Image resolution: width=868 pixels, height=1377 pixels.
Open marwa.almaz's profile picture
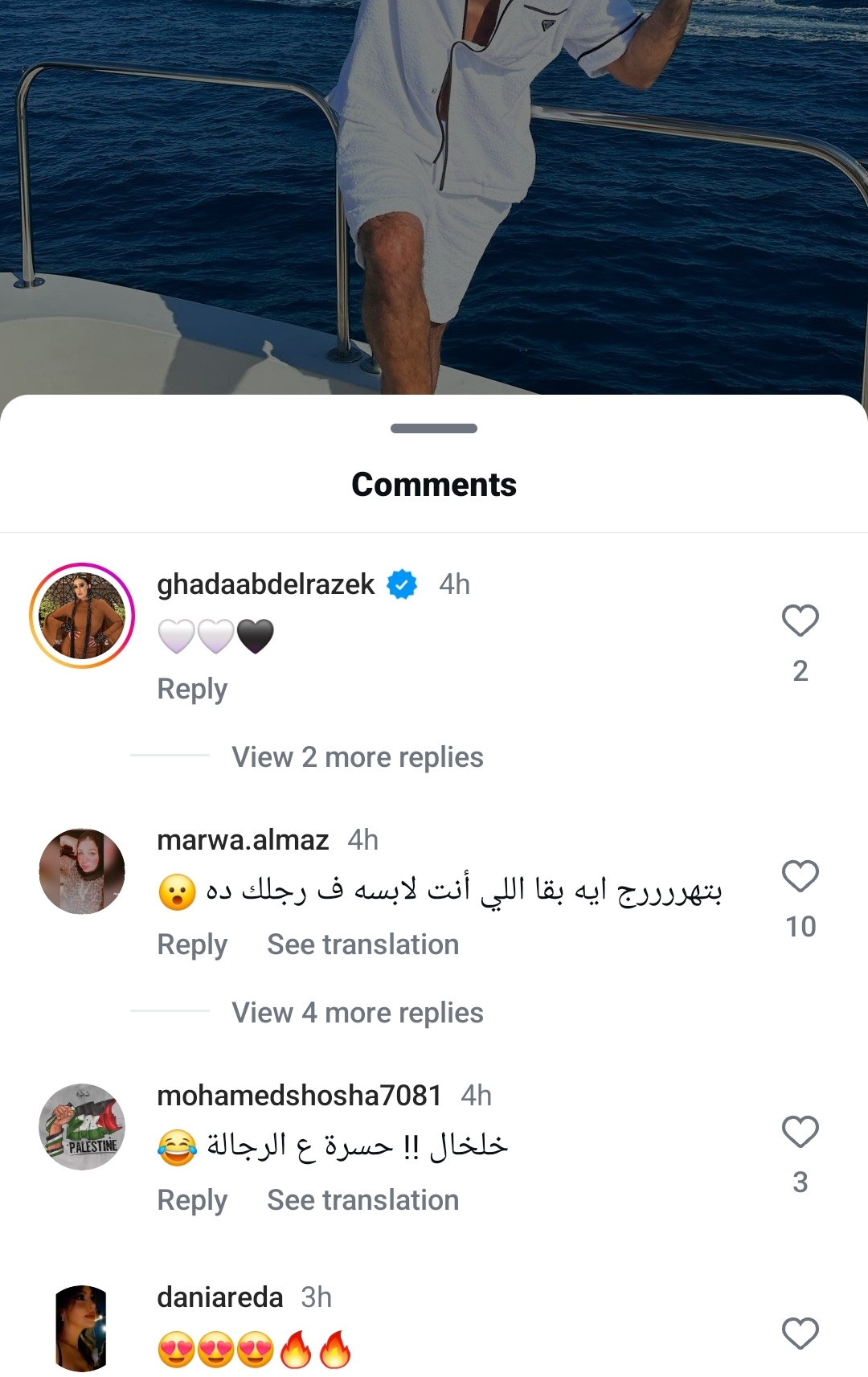pos(82,871)
